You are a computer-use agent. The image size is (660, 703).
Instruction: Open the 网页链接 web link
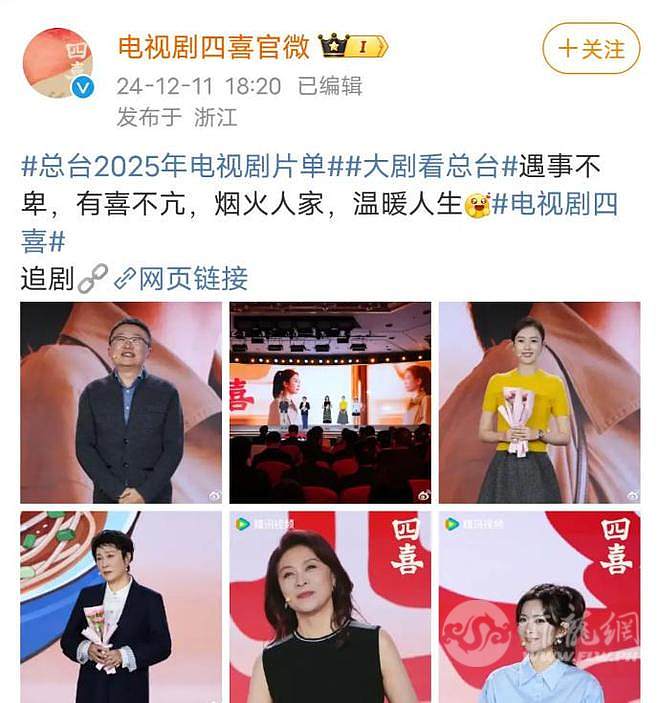[181, 278]
